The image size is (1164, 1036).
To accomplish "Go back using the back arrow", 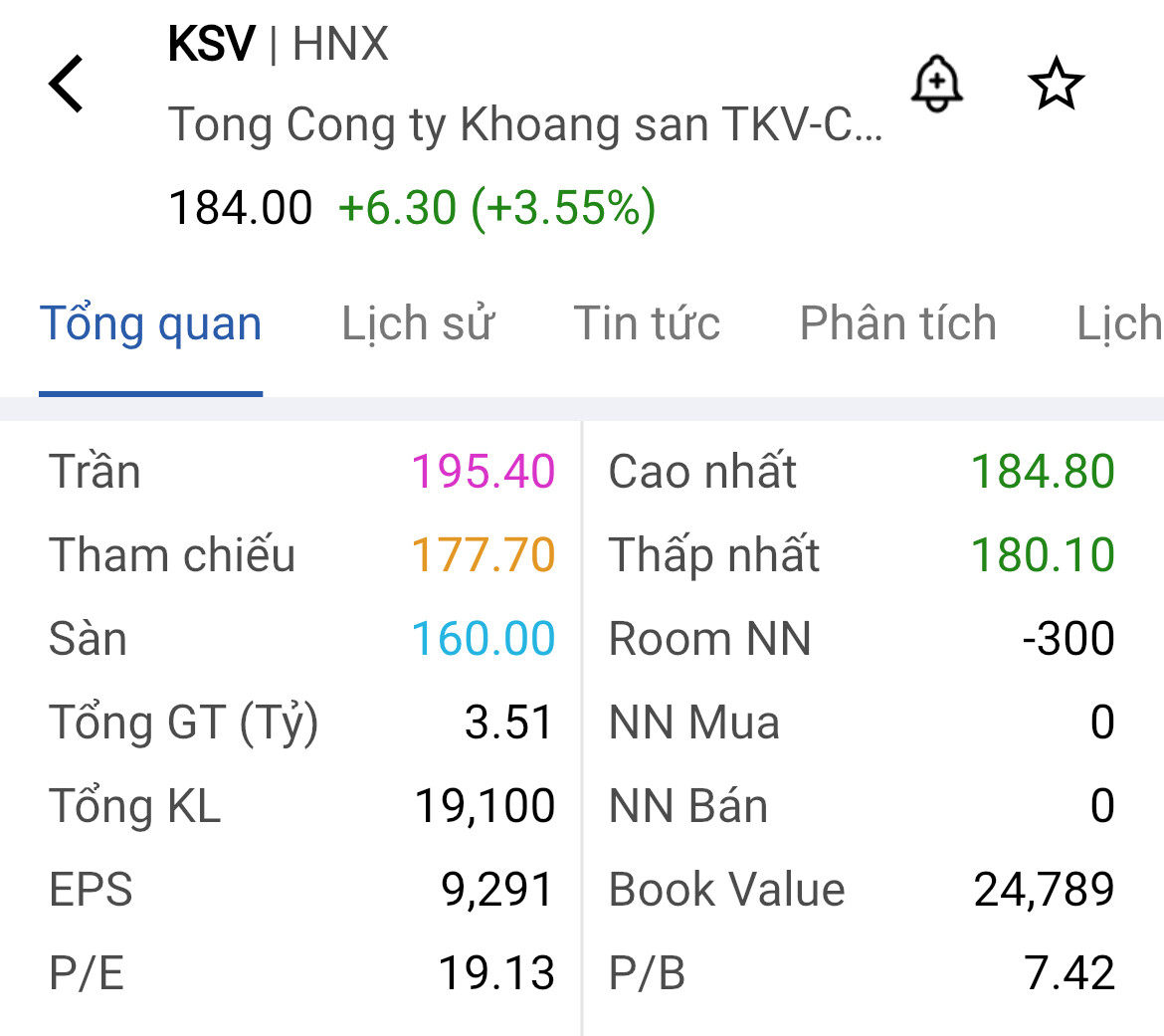I will [67, 84].
